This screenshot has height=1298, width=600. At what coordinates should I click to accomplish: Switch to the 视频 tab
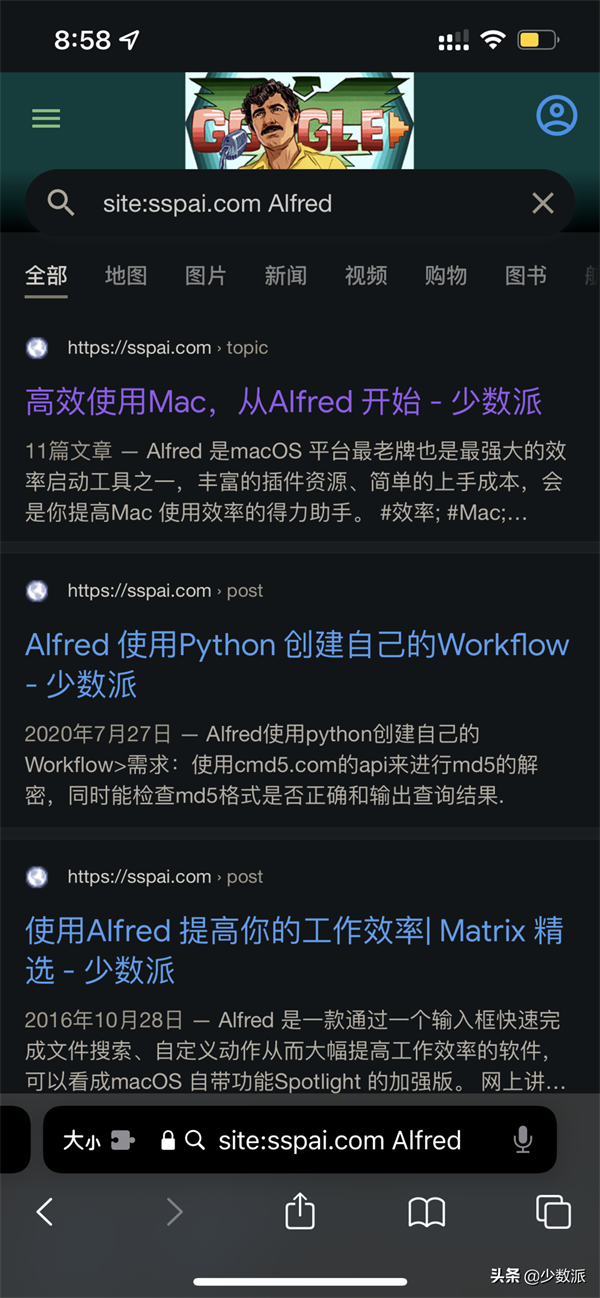(x=366, y=276)
